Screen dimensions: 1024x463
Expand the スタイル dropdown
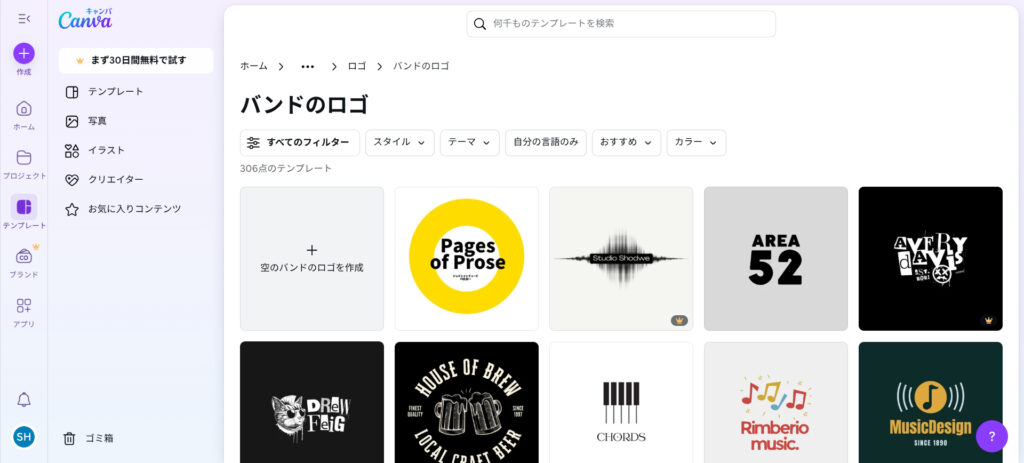400,143
